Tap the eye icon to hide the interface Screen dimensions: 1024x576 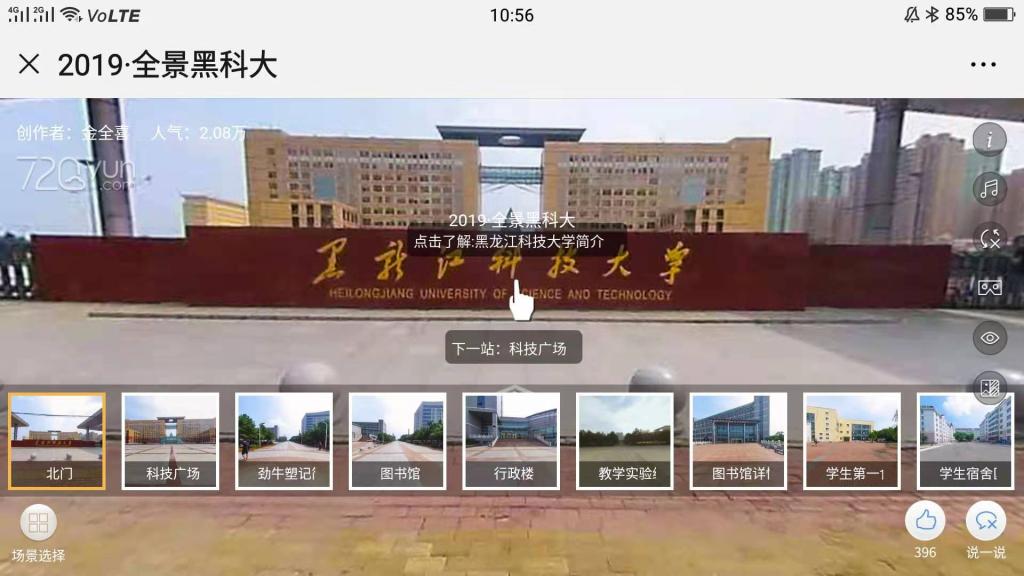pyautogui.click(x=989, y=338)
